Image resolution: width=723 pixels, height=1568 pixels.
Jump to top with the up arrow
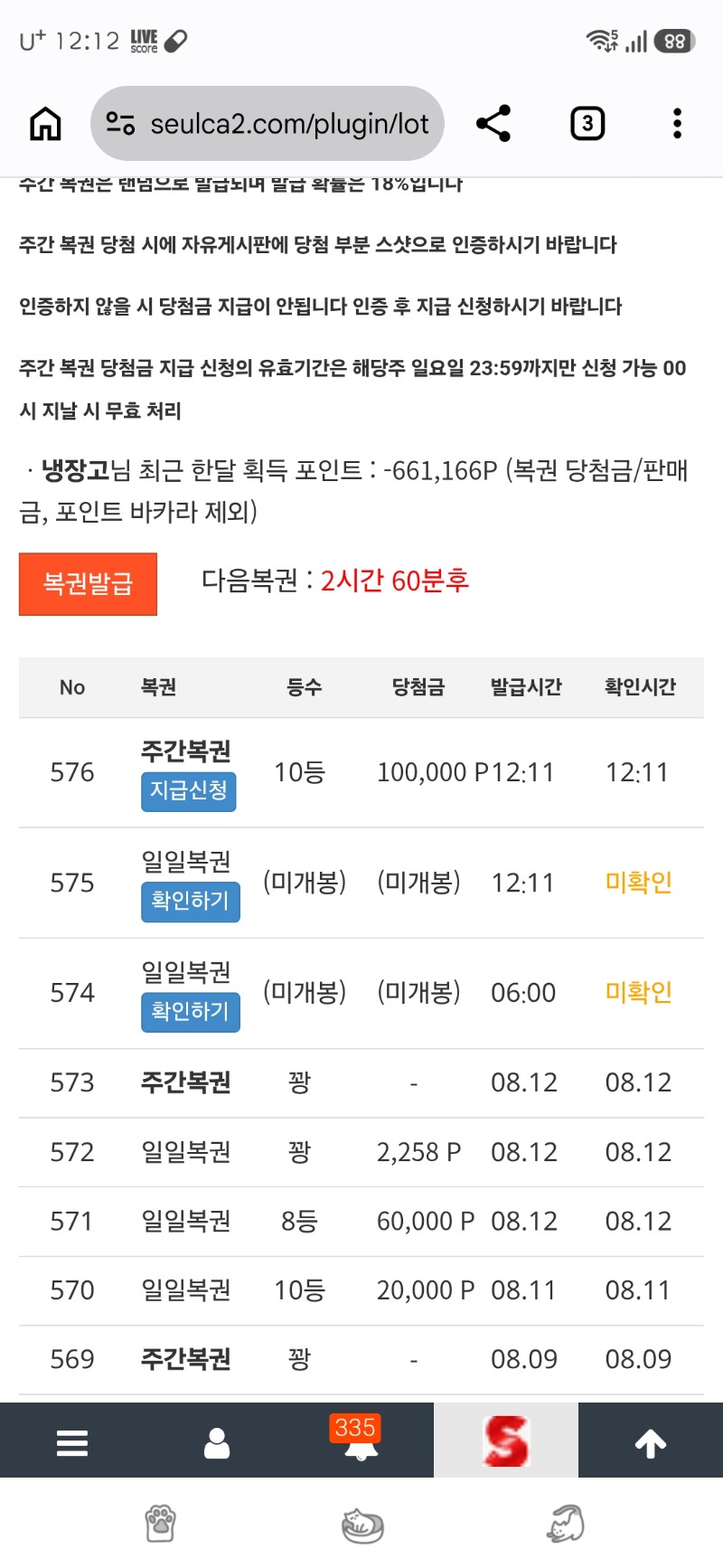[x=651, y=1444]
